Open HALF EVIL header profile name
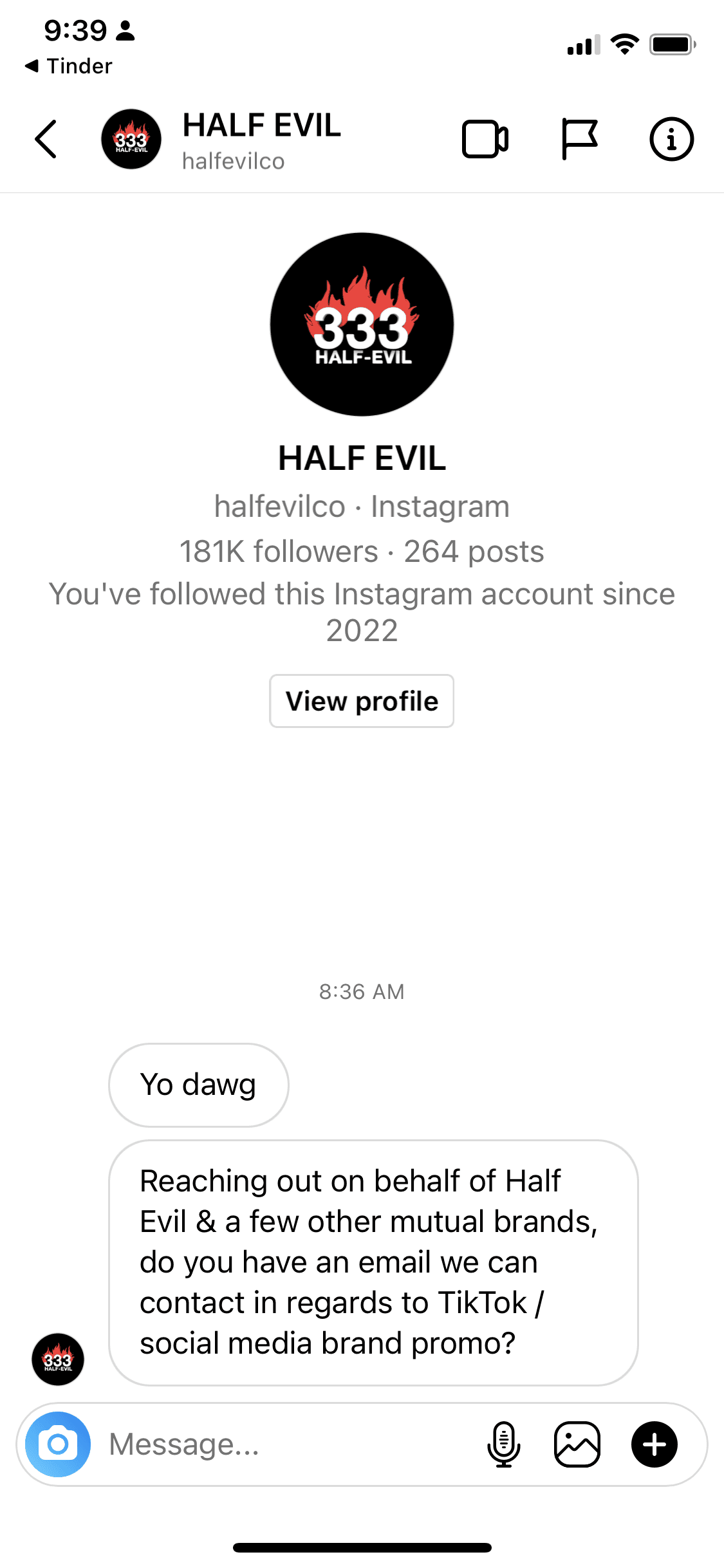This screenshot has height=1568, width=724. [261, 126]
